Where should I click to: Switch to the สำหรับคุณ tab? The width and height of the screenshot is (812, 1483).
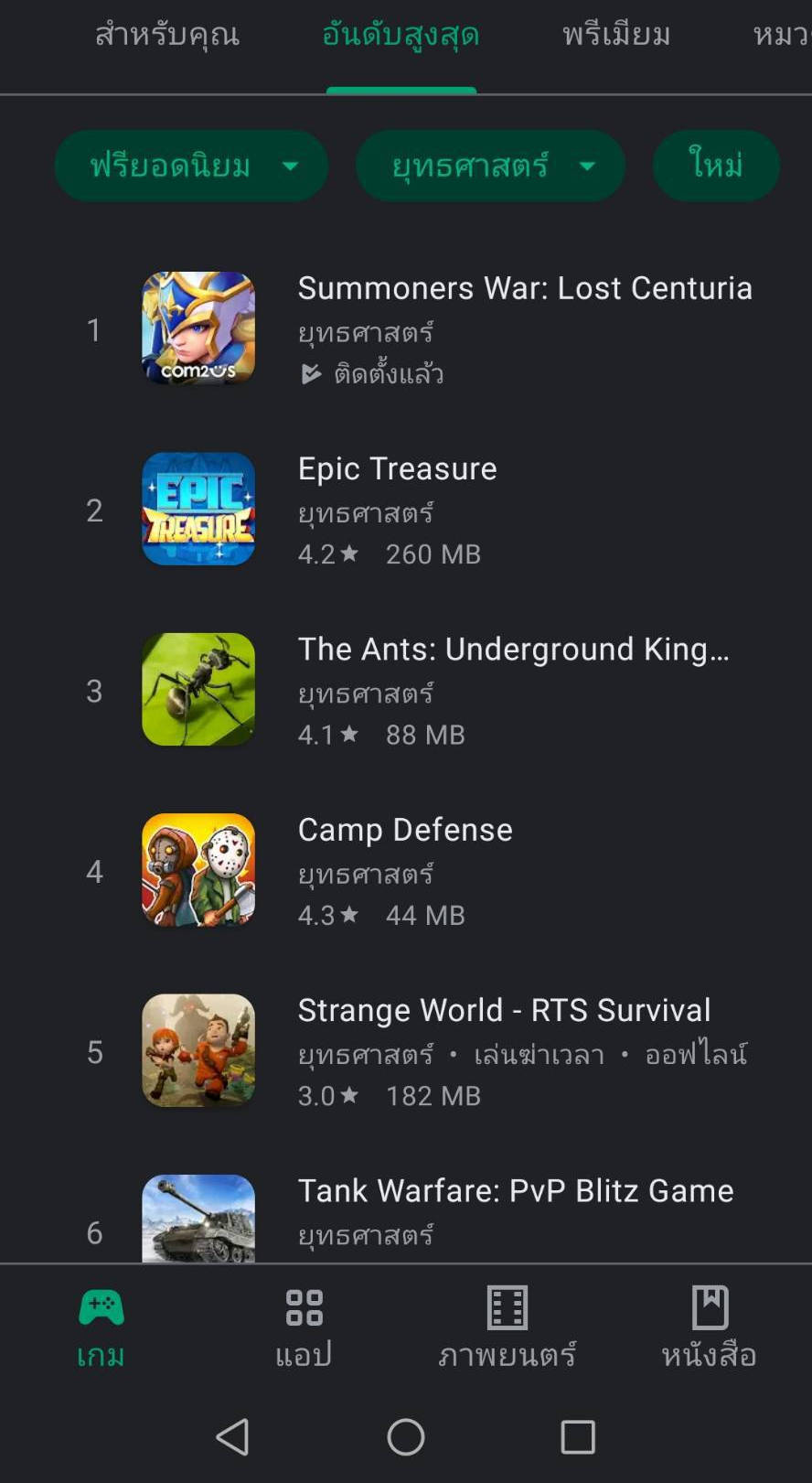[167, 37]
